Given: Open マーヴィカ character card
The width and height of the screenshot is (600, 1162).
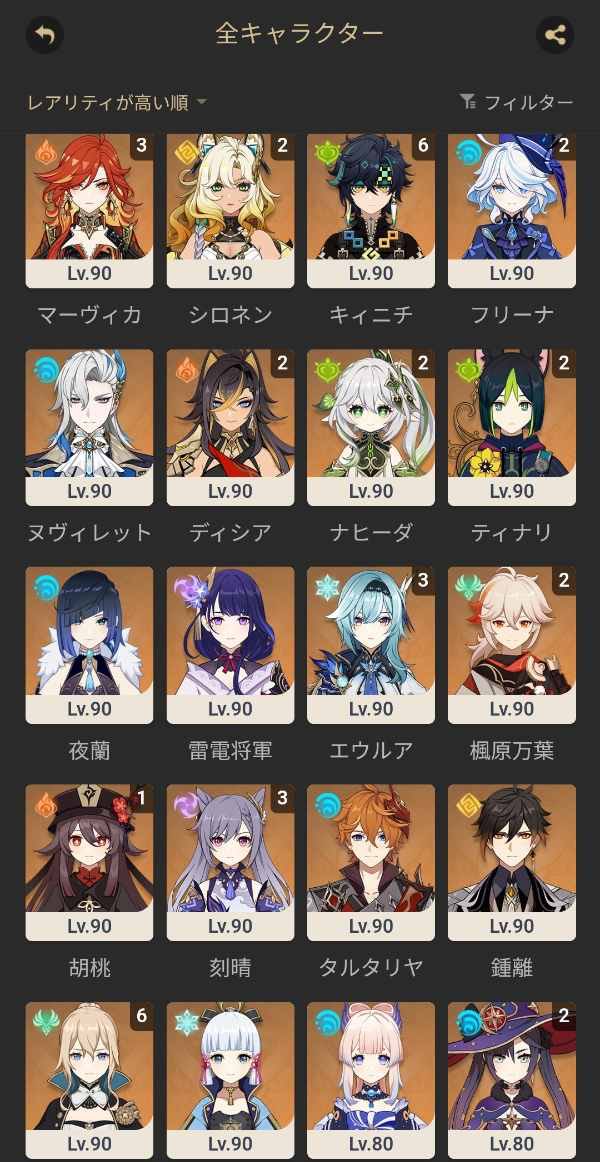Looking at the screenshot, I should [89, 210].
